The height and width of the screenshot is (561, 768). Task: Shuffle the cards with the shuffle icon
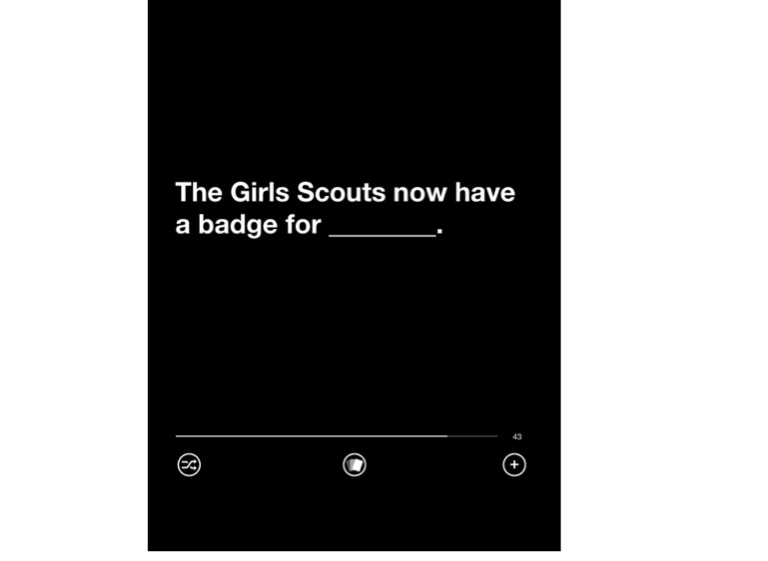[x=188, y=465]
